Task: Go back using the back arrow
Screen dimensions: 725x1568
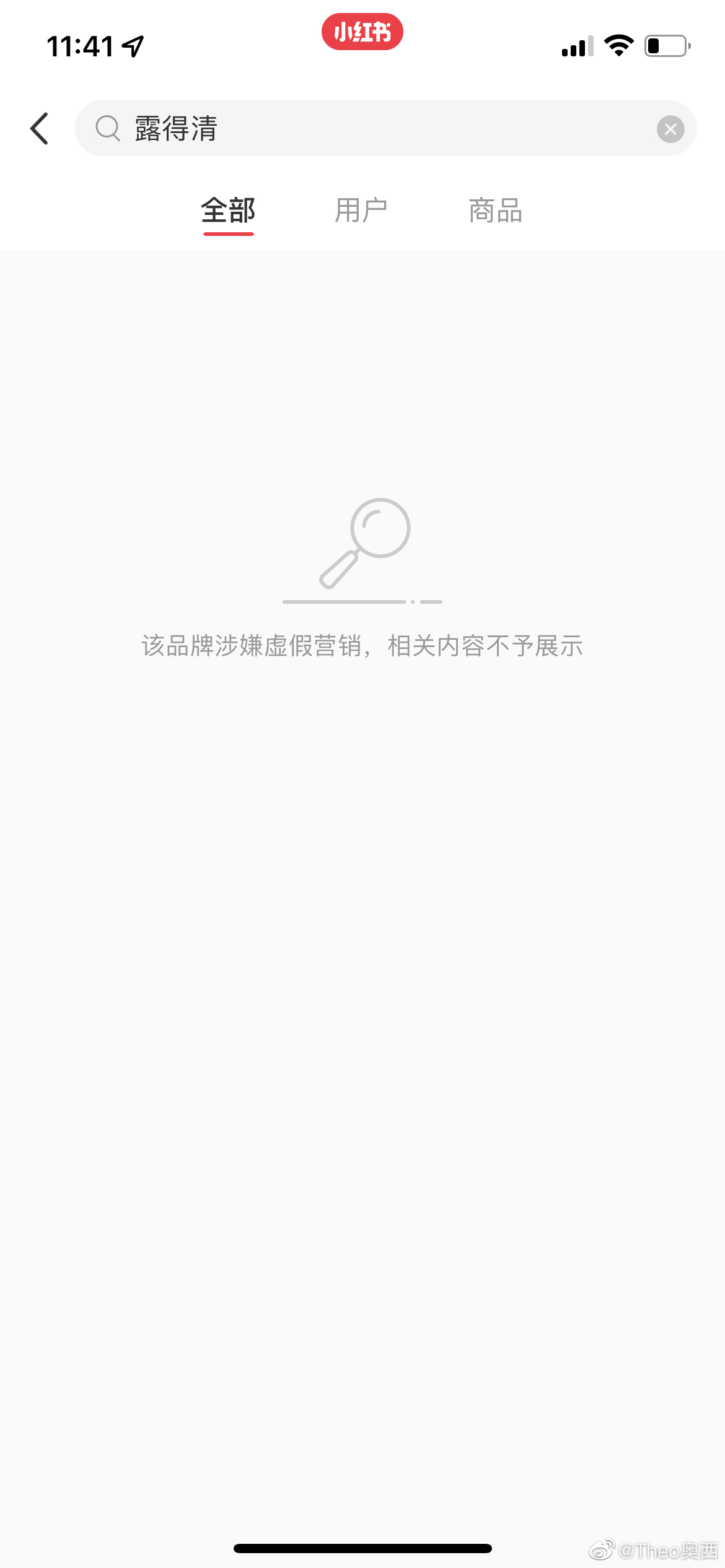Action: pos(40,129)
